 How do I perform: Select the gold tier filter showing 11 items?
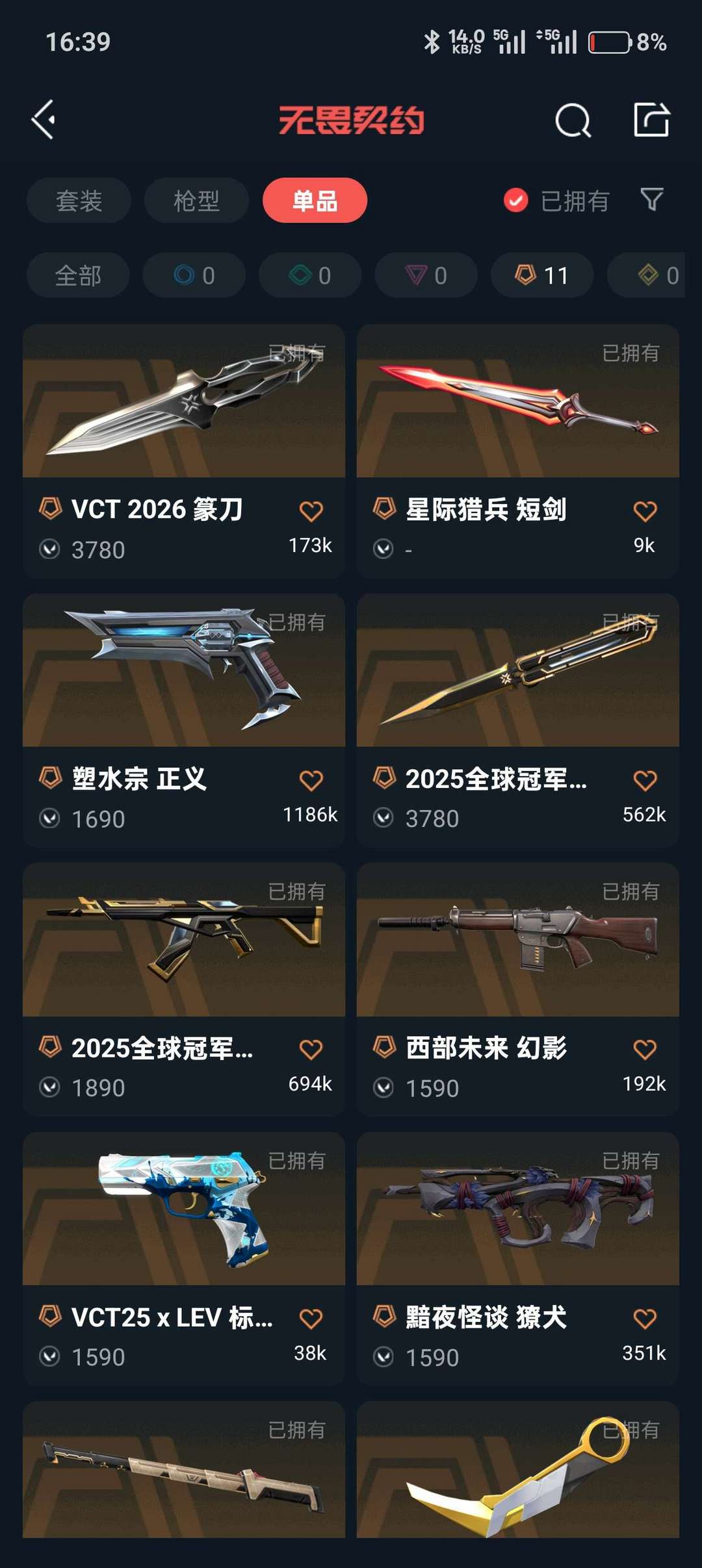pyautogui.click(x=541, y=275)
